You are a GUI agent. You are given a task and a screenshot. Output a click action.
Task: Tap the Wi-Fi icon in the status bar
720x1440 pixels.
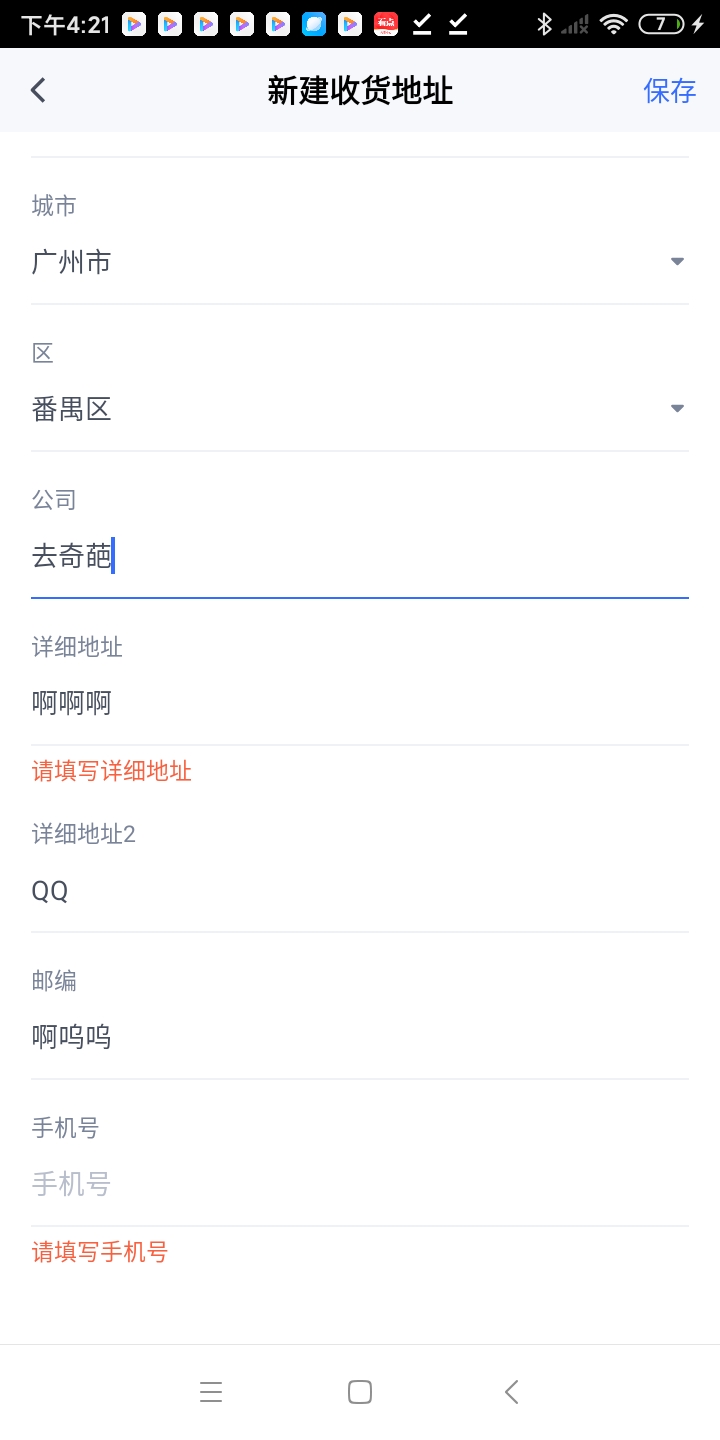pyautogui.click(x=613, y=22)
